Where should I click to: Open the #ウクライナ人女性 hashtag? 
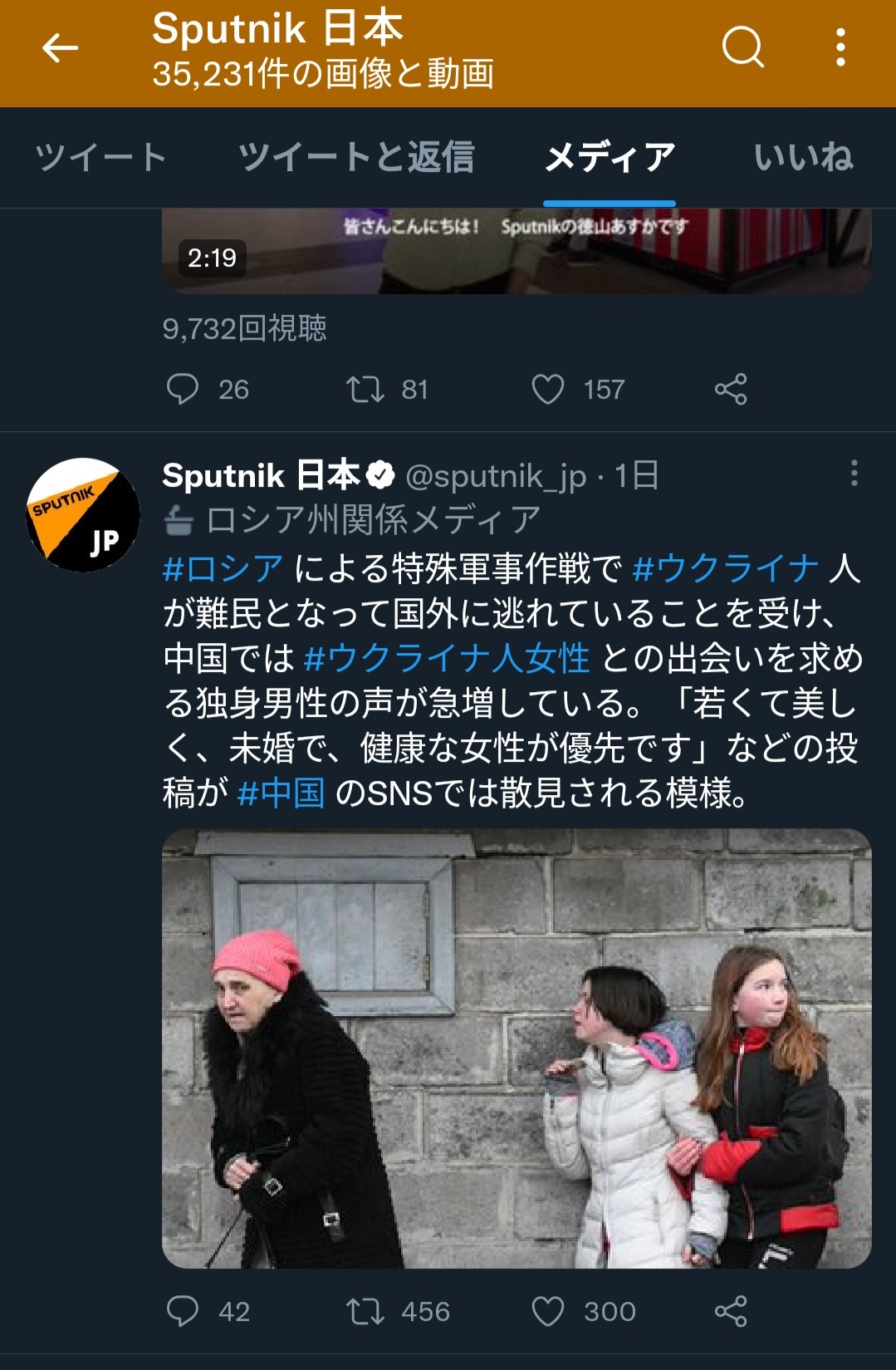point(447,659)
